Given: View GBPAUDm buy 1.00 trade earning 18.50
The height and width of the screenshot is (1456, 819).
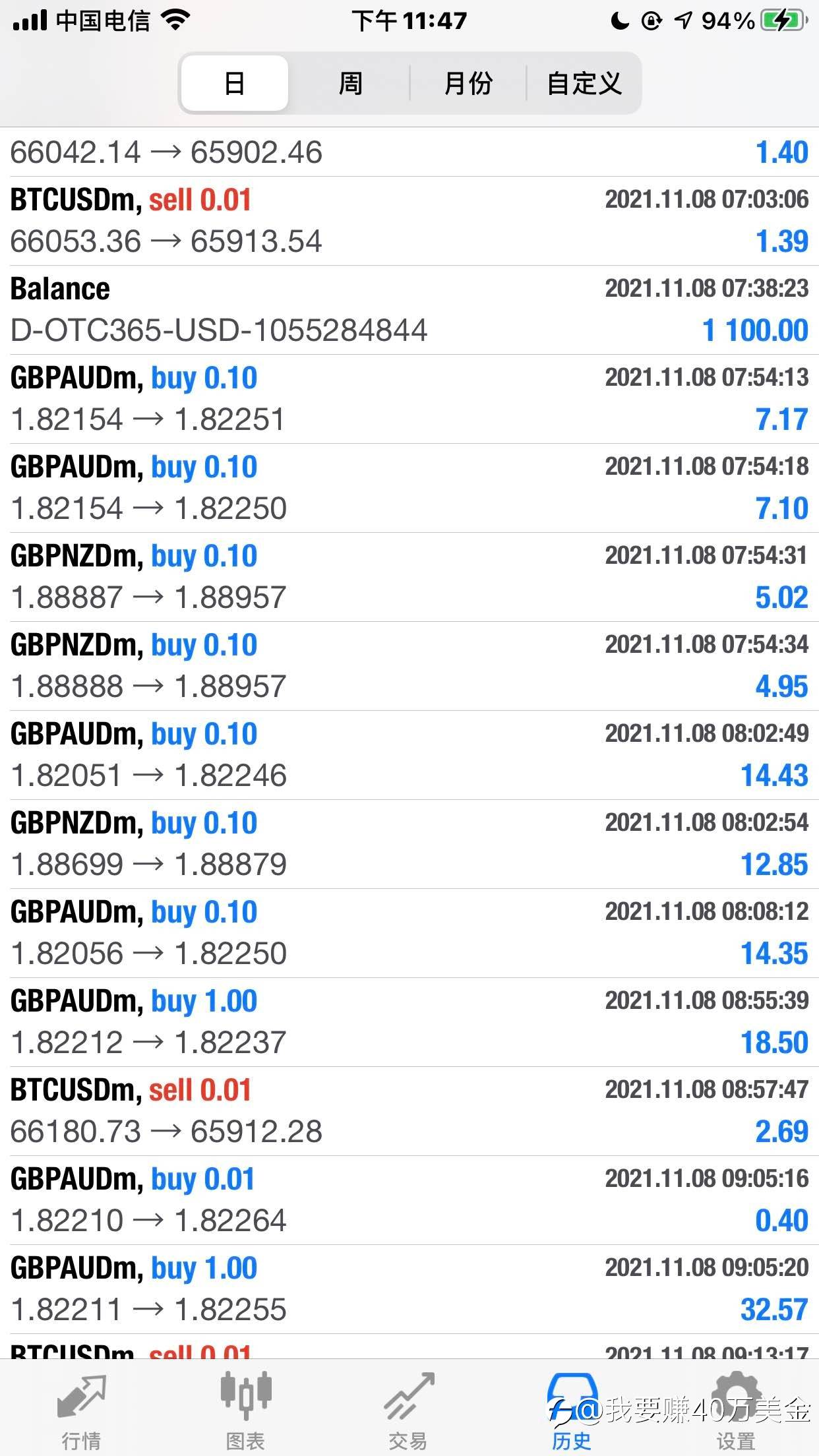Looking at the screenshot, I should [409, 1022].
